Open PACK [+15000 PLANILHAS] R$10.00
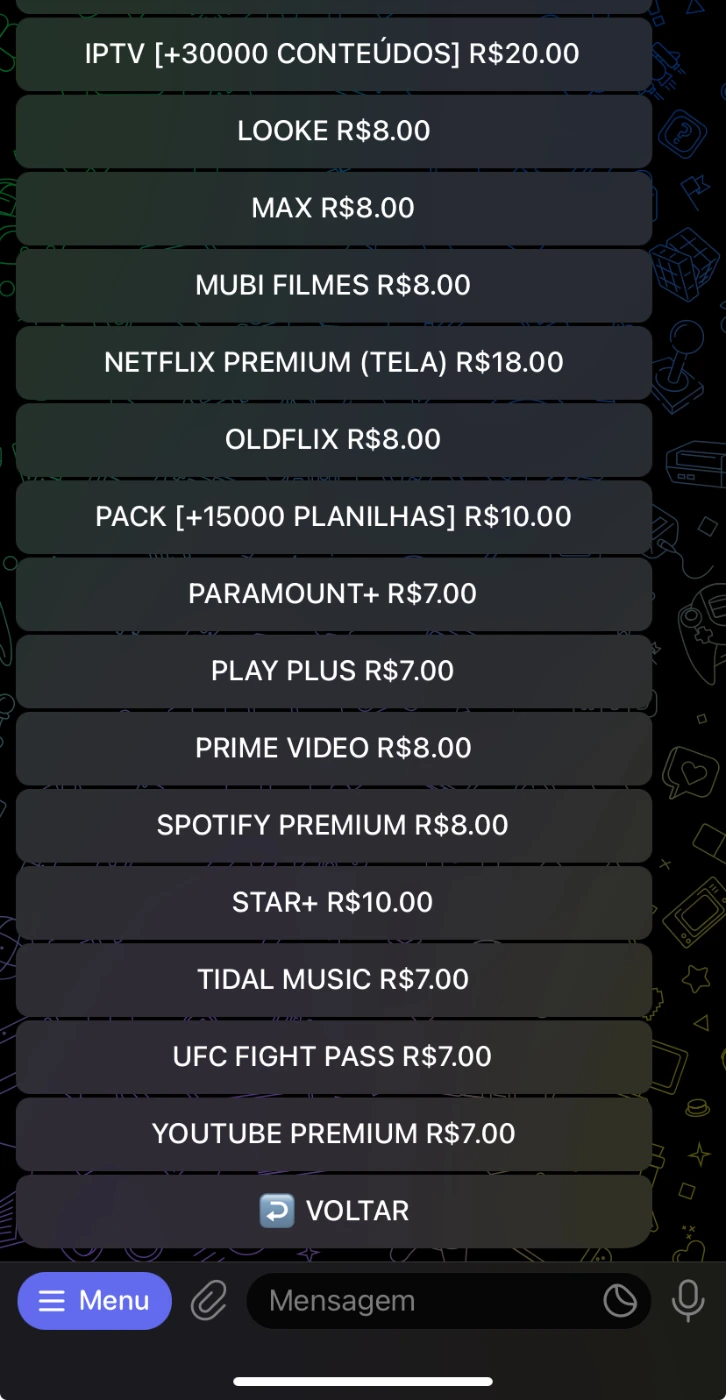The height and width of the screenshot is (1400, 726). pyautogui.click(x=333, y=516)
